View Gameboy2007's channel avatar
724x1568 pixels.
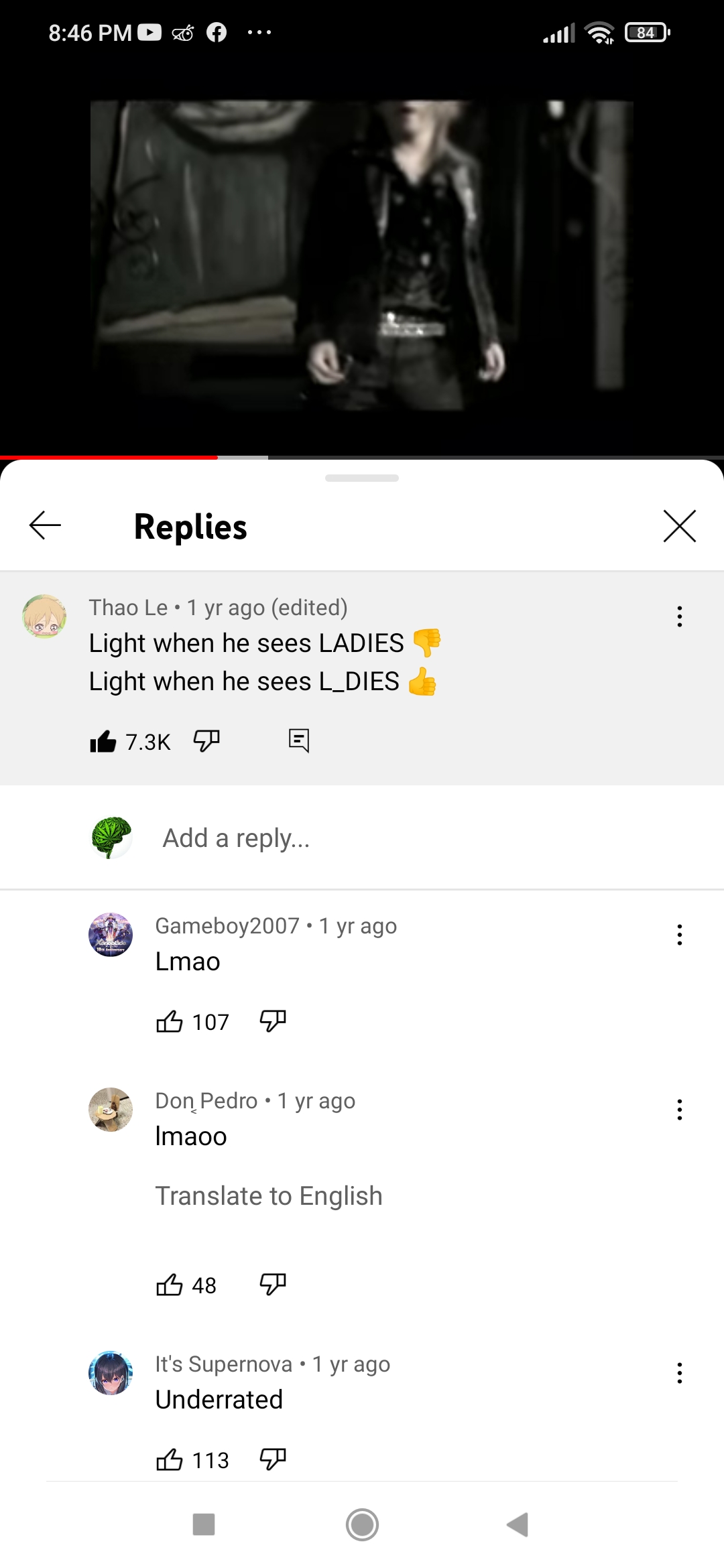pyautogui.click(x=111, y=934)
